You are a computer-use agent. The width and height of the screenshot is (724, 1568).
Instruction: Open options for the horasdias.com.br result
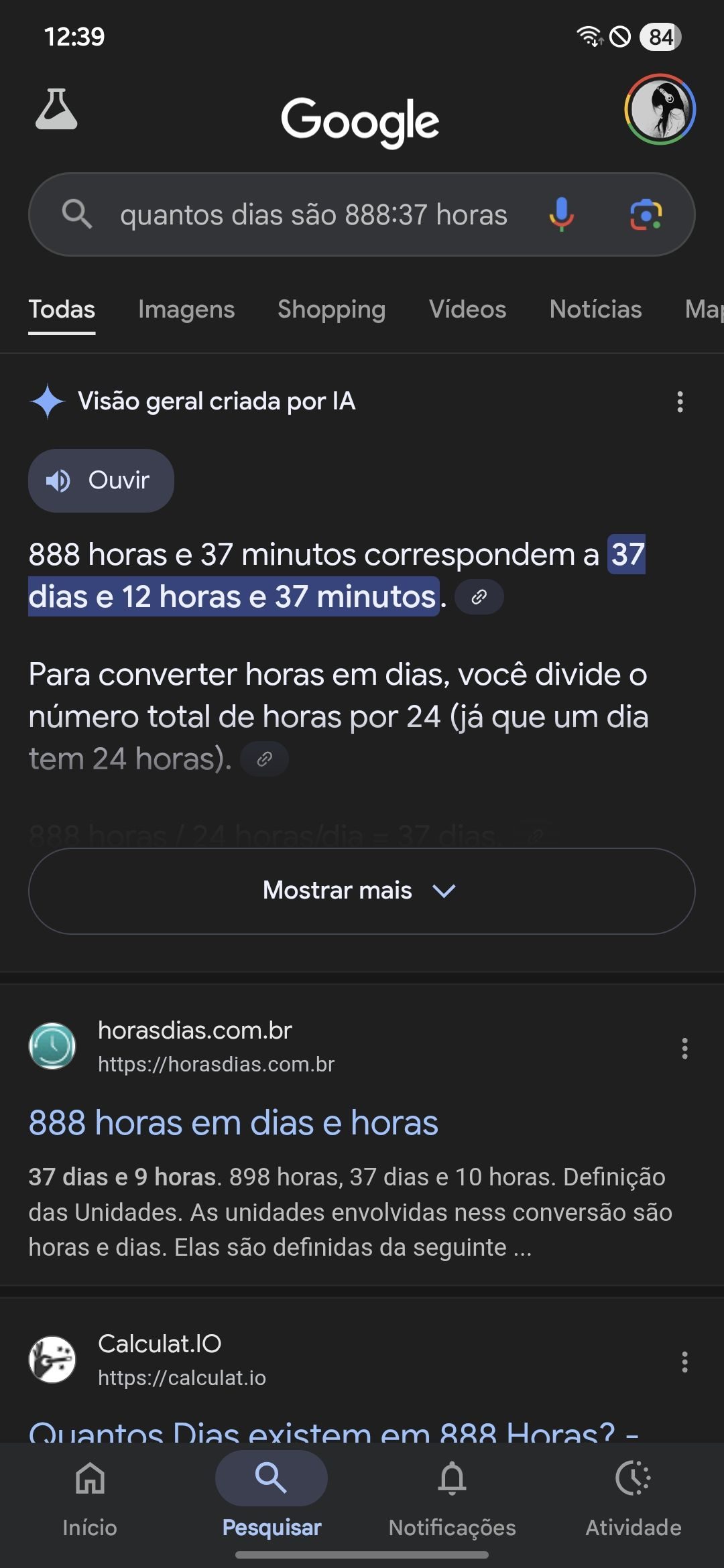684,1048
